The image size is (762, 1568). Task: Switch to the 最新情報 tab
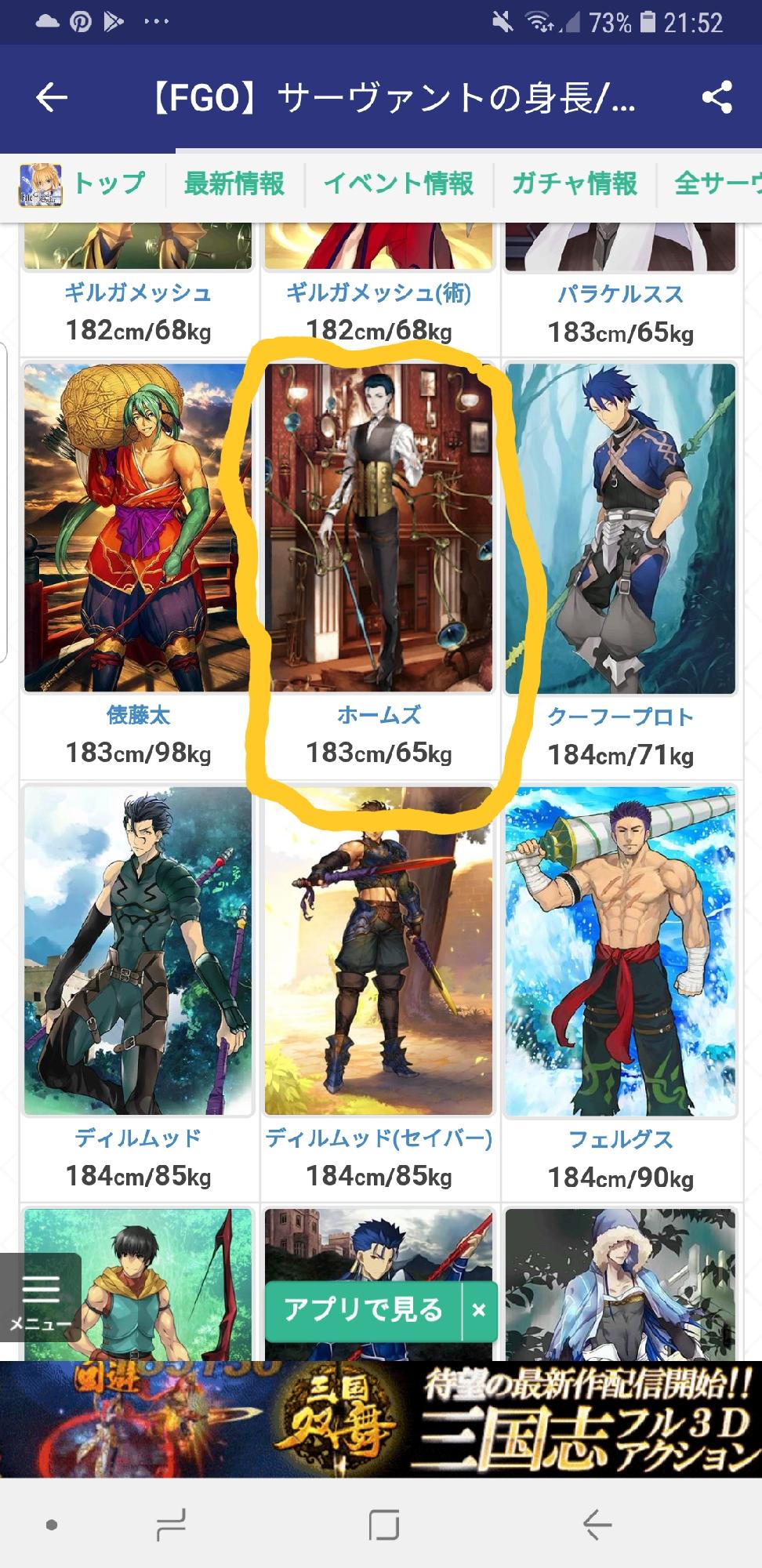(x=234, y=184)
